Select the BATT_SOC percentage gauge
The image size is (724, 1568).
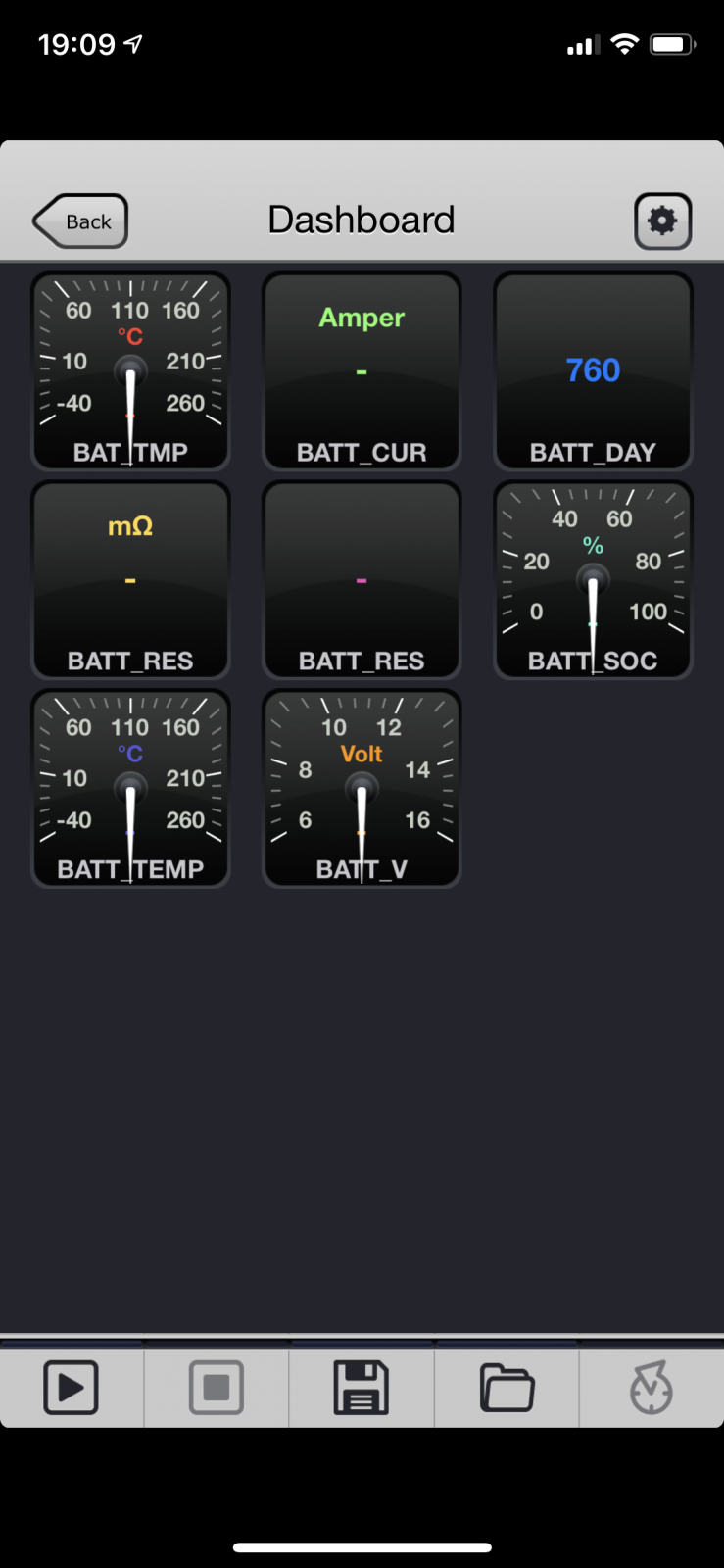click(x=593, y=580)
